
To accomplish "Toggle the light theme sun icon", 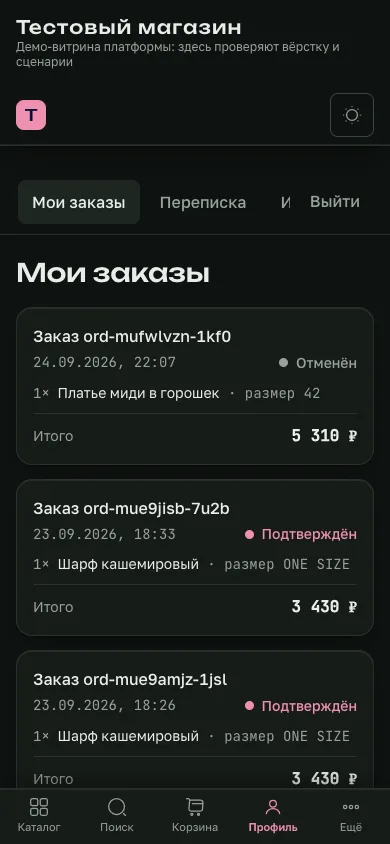I will click(351, 115).
